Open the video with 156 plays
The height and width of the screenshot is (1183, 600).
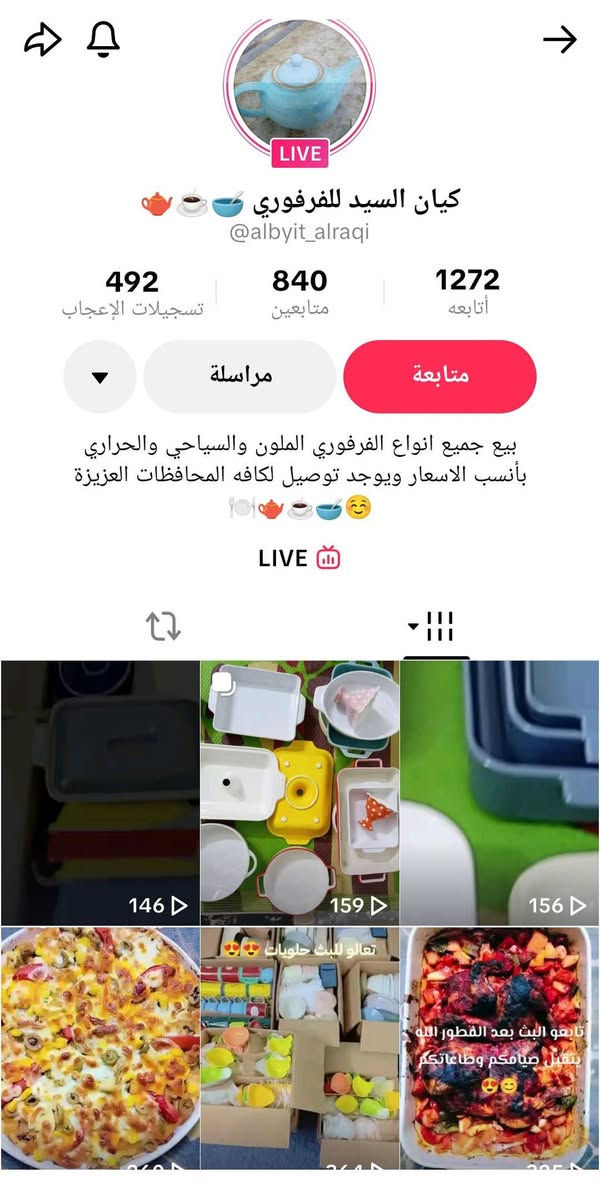[500, 792]
